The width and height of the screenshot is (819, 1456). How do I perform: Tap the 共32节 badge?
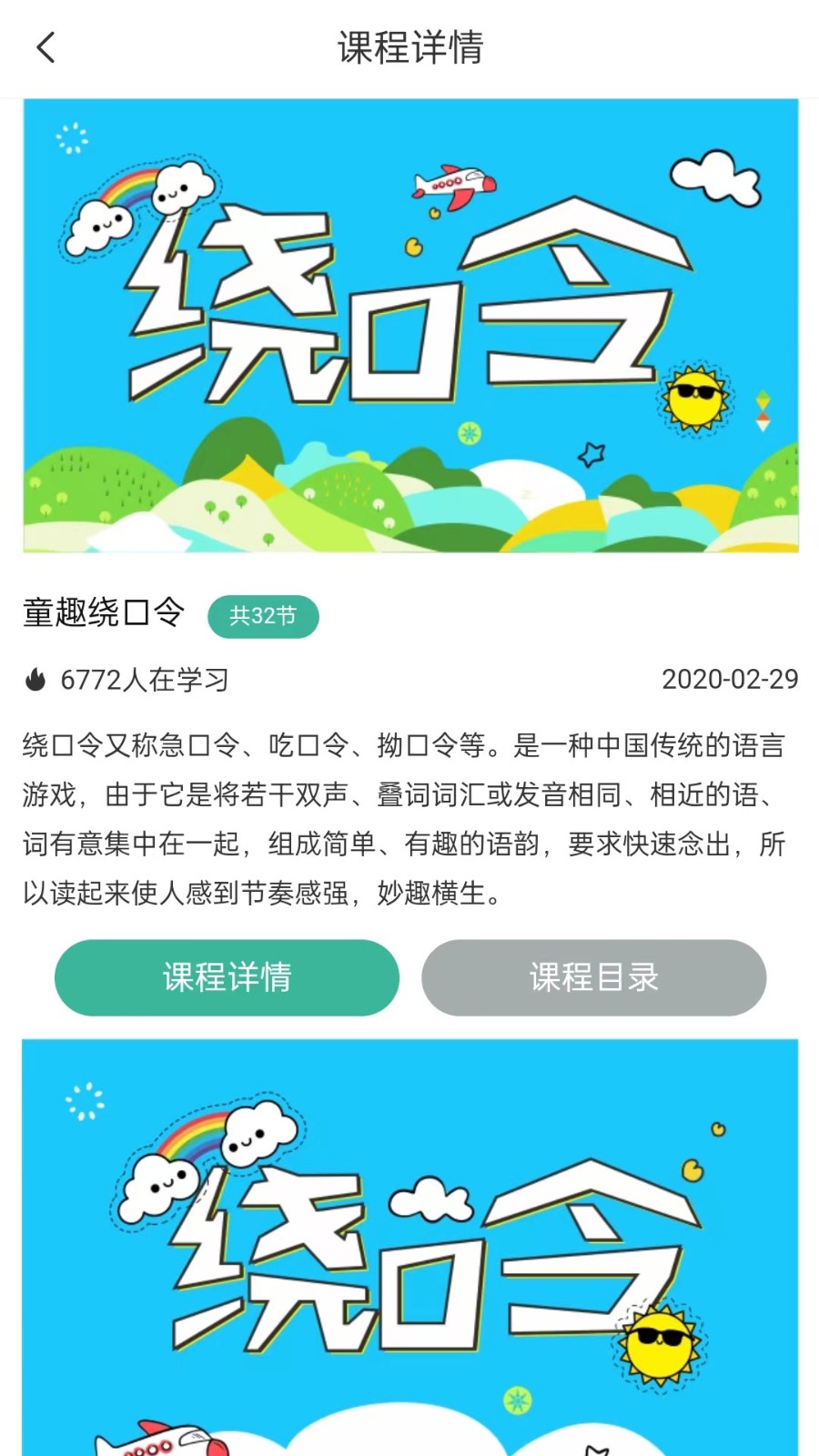tap(263, 616)
